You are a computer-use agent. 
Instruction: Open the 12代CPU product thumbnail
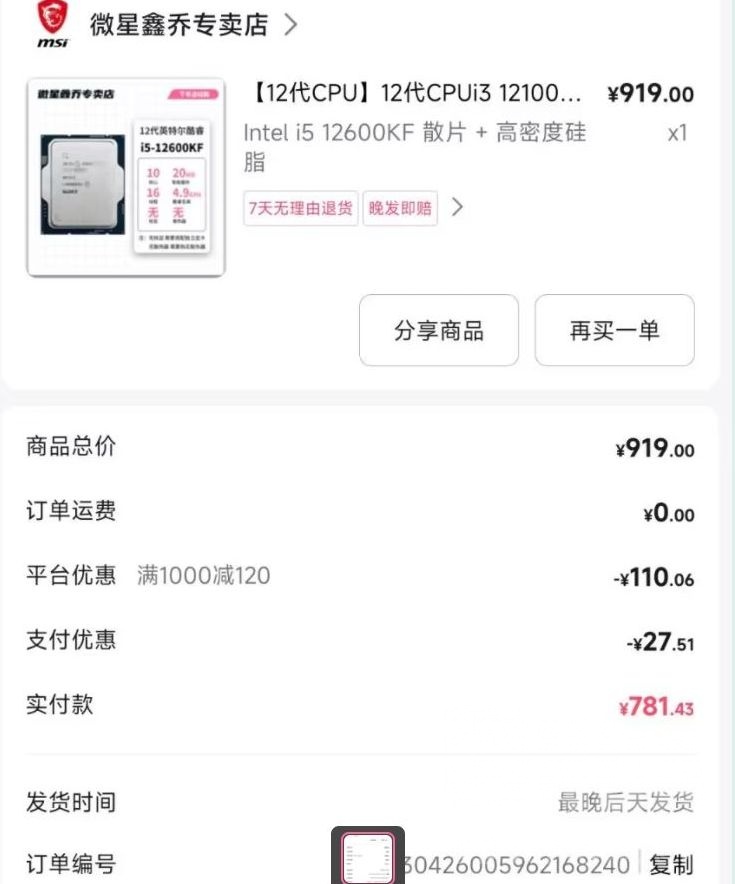point(126,177)
